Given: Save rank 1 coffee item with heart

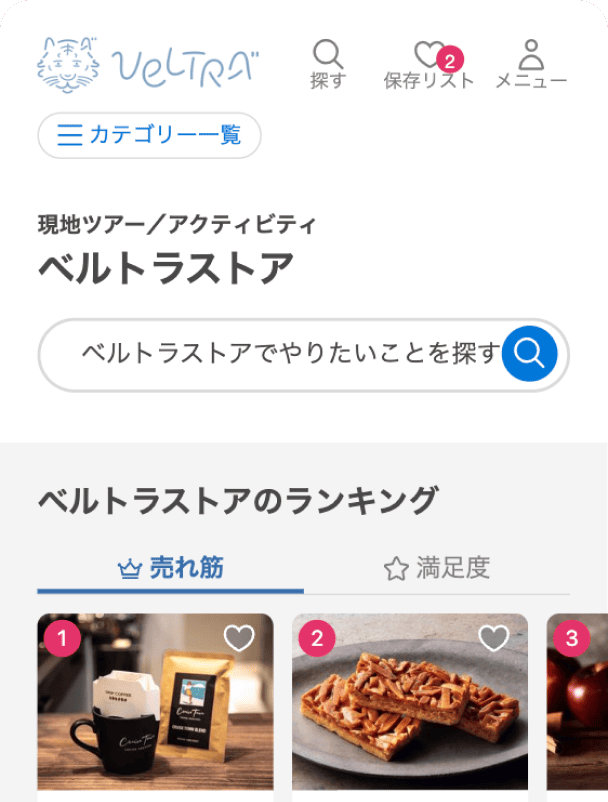Looking at the screenshot, I should pos(239,638).
